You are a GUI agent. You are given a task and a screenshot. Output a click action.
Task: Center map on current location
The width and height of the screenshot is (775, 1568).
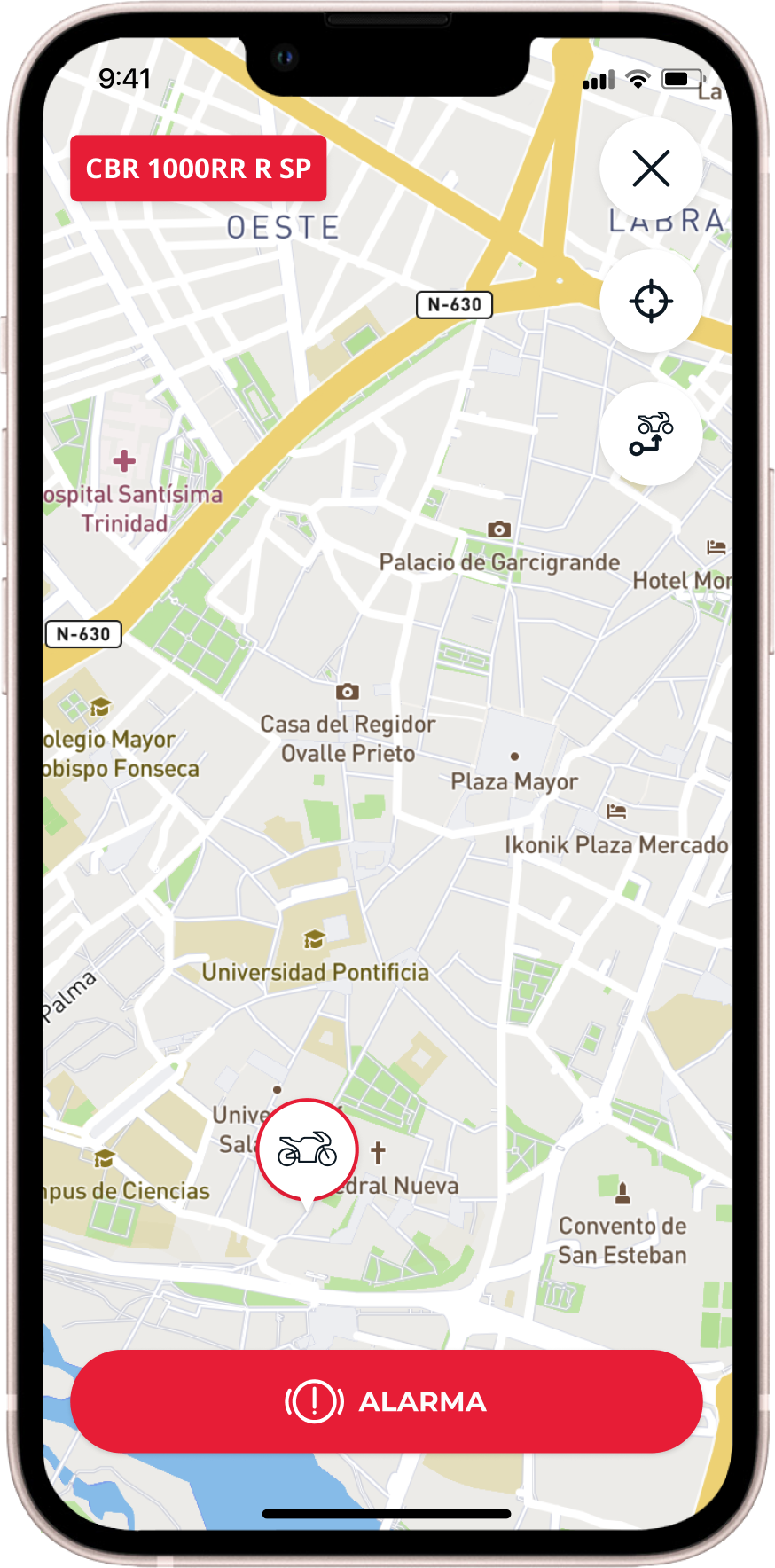click(651, 302)
